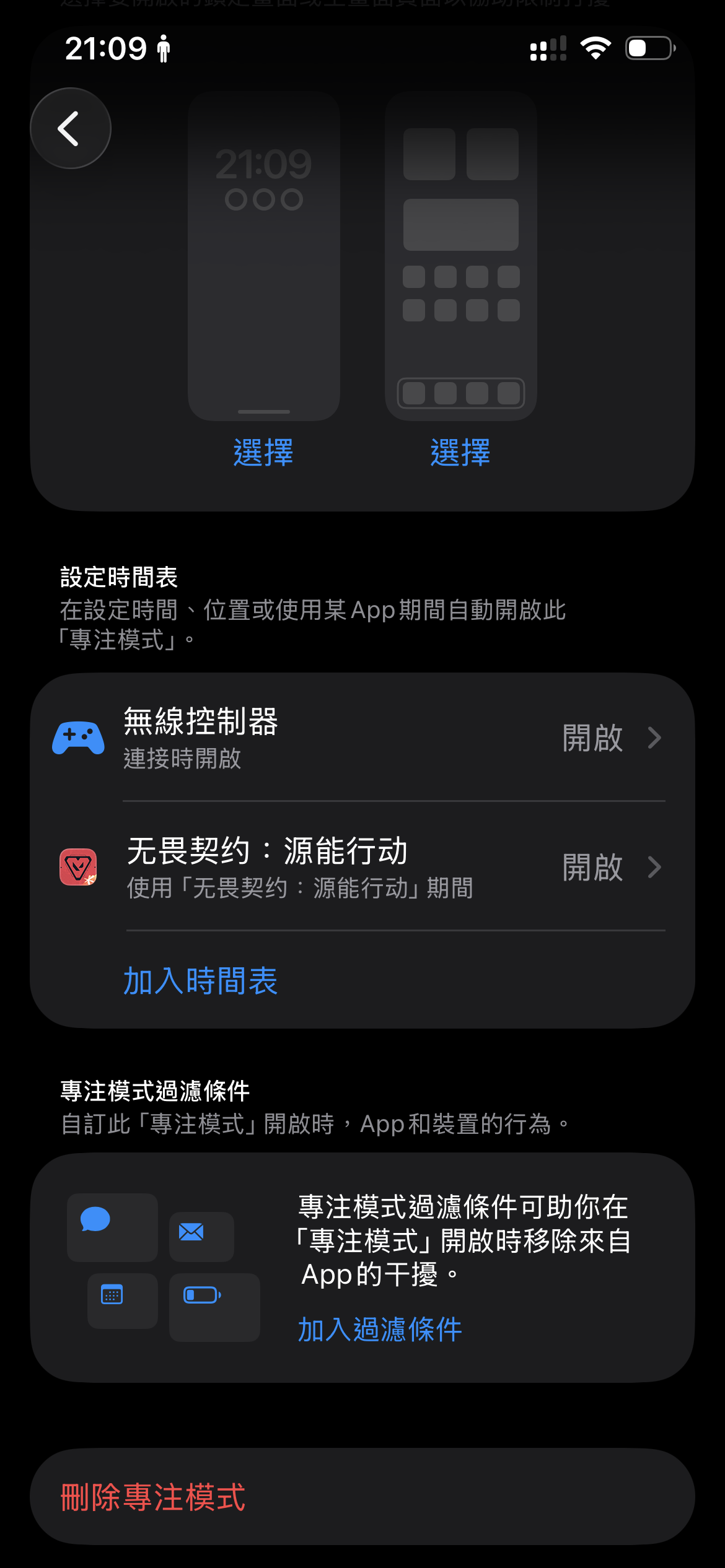Open the home screen page preview thumbnail
The image size is (725, 1568).
click(460, 256)
